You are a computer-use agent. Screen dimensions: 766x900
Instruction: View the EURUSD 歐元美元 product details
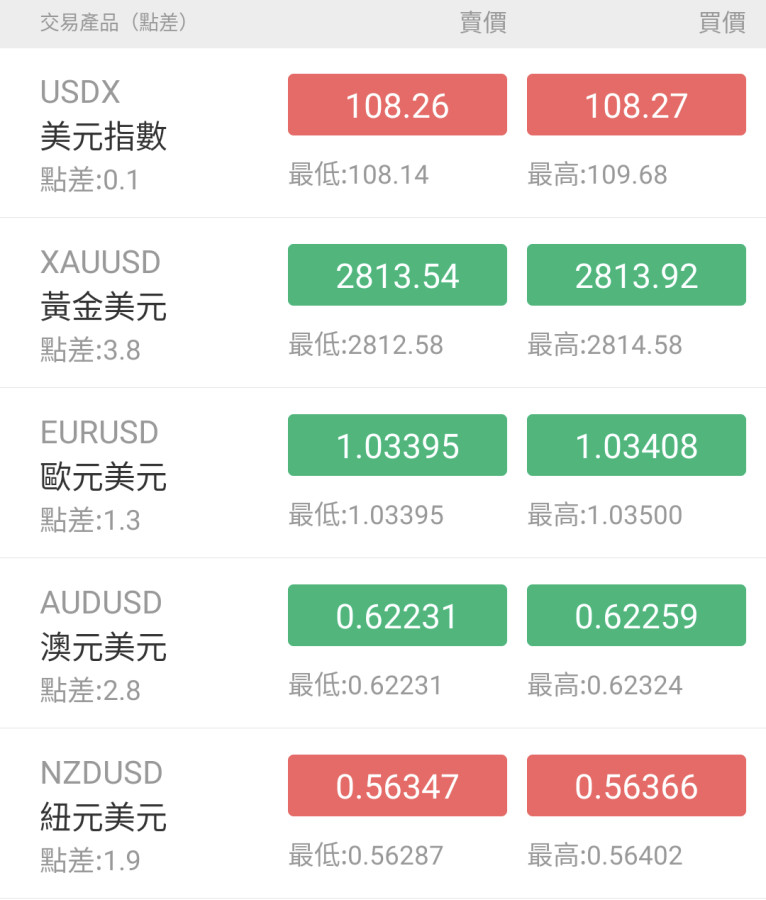(104, 475)
